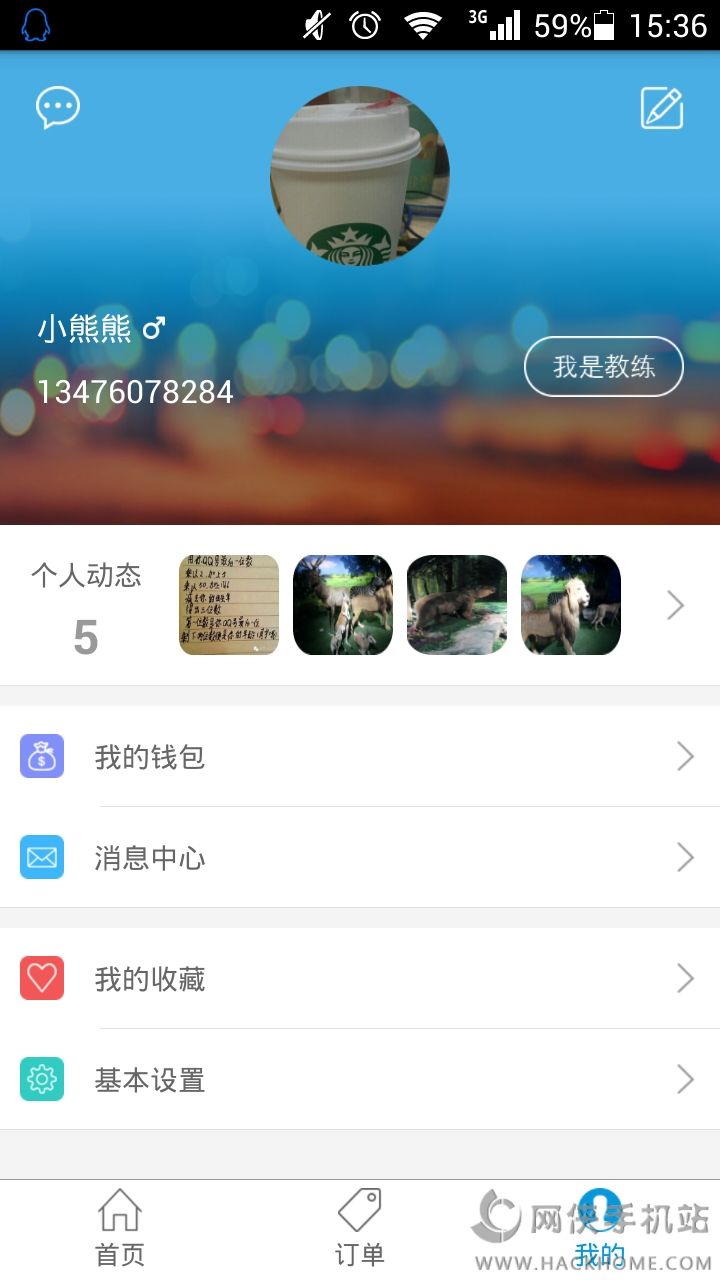Open 我的钱包
This screenshot has height=1280, width=720.
[360, 757]
